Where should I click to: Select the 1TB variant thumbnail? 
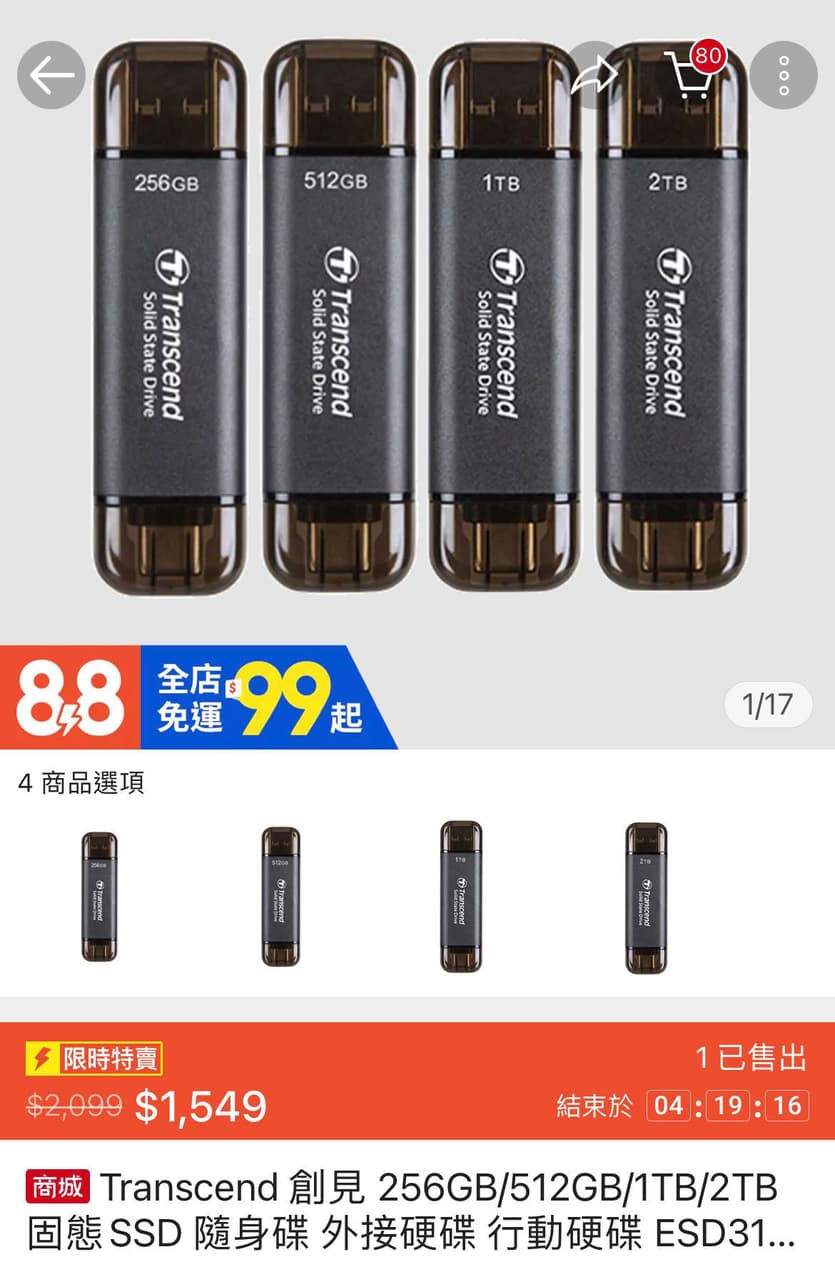(459, 893)
